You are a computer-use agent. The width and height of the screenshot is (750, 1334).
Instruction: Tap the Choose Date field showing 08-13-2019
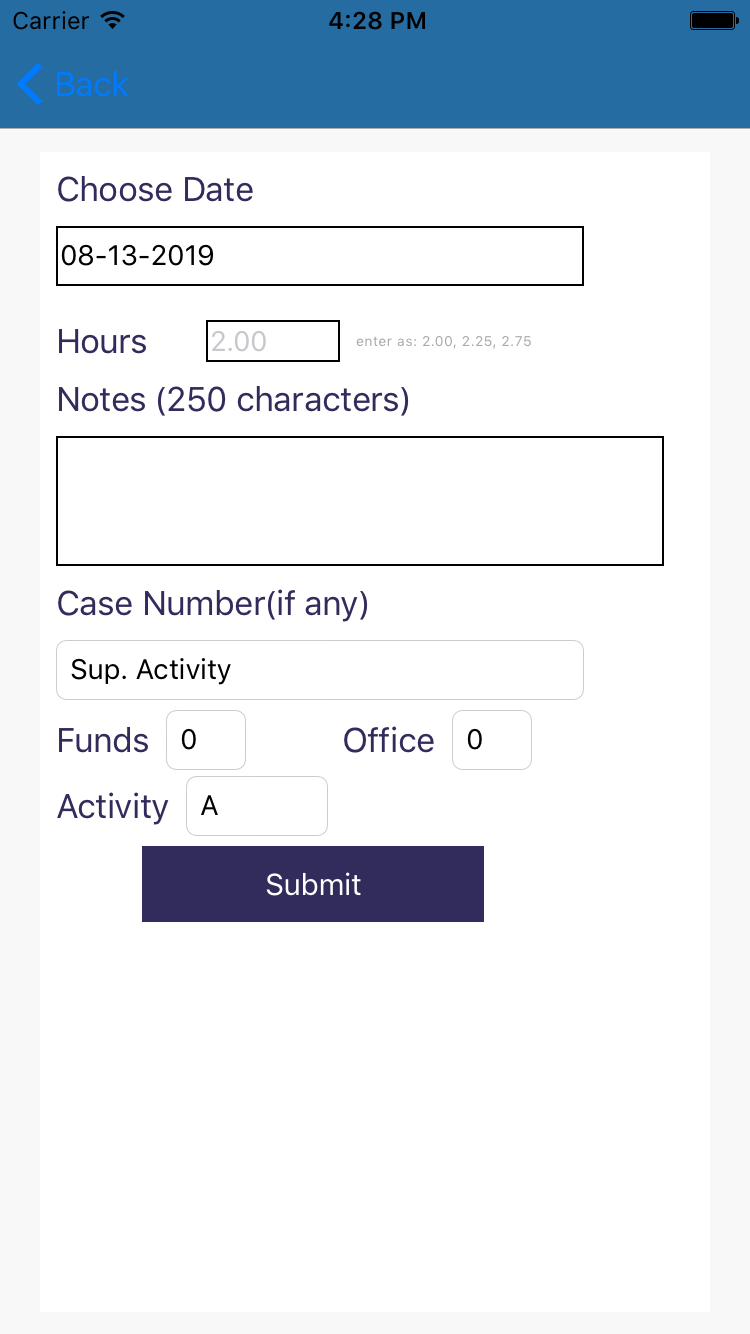point(319,256)
